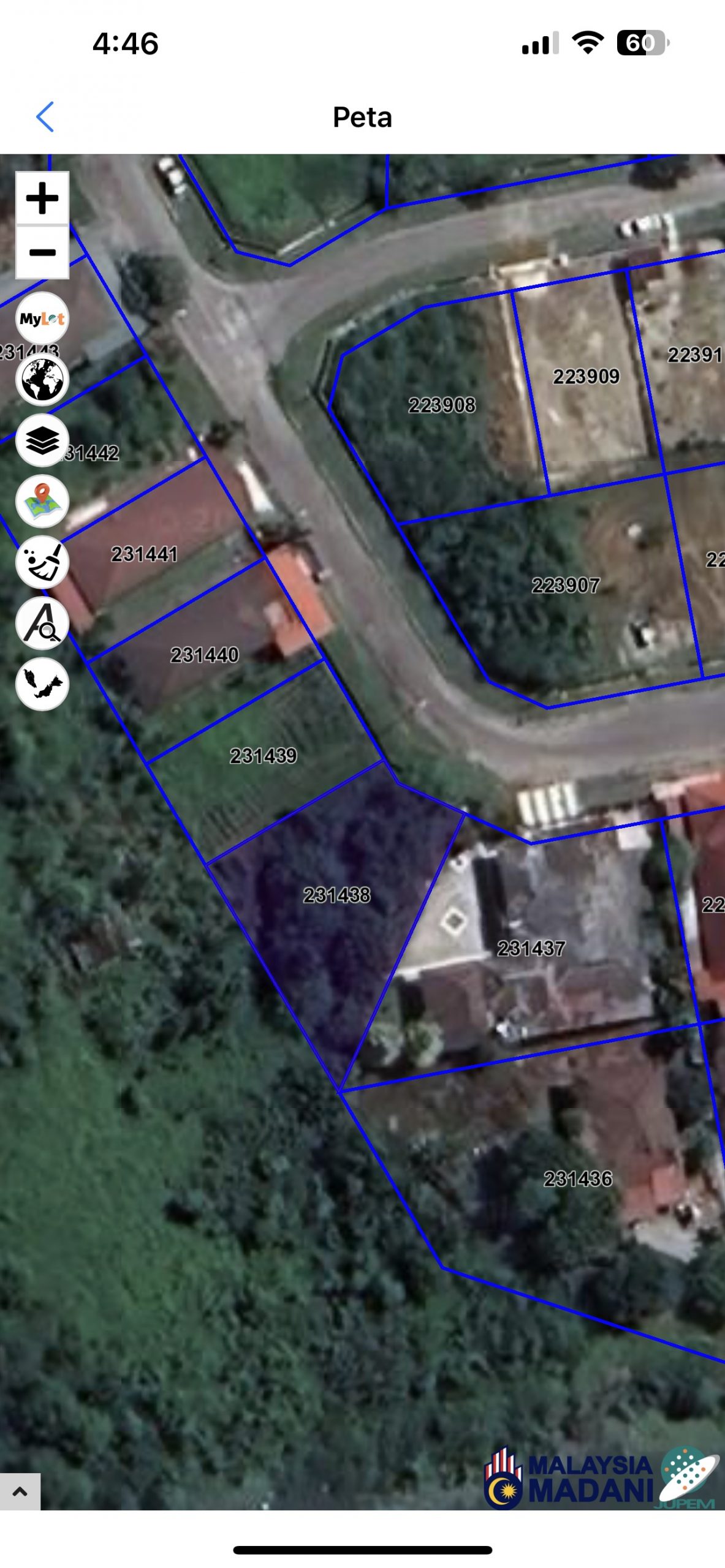The image size is (725, 1568).
Task: Zoom in with the plus button
Action: click(42, 198)
